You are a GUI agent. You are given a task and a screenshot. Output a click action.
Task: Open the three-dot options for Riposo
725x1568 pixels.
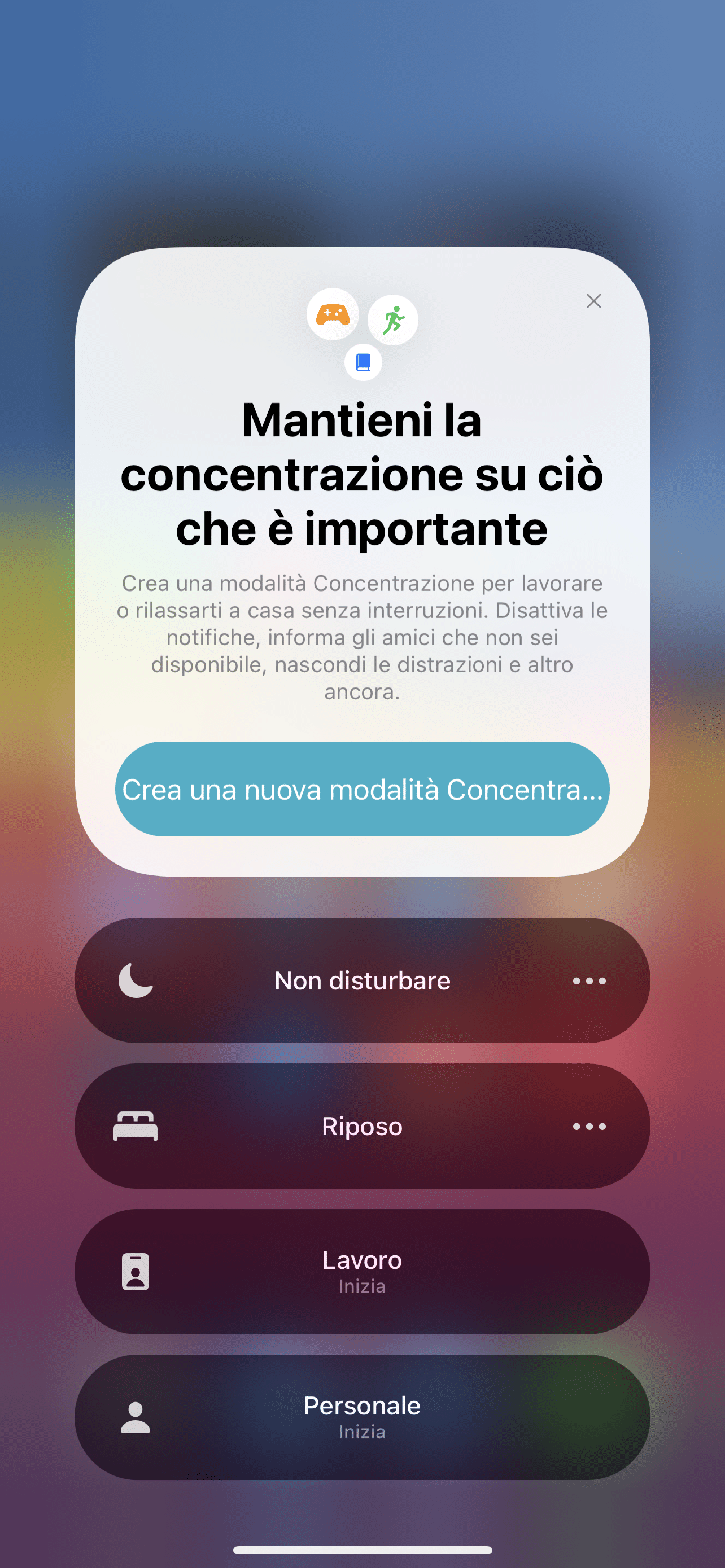point(589,1127)
